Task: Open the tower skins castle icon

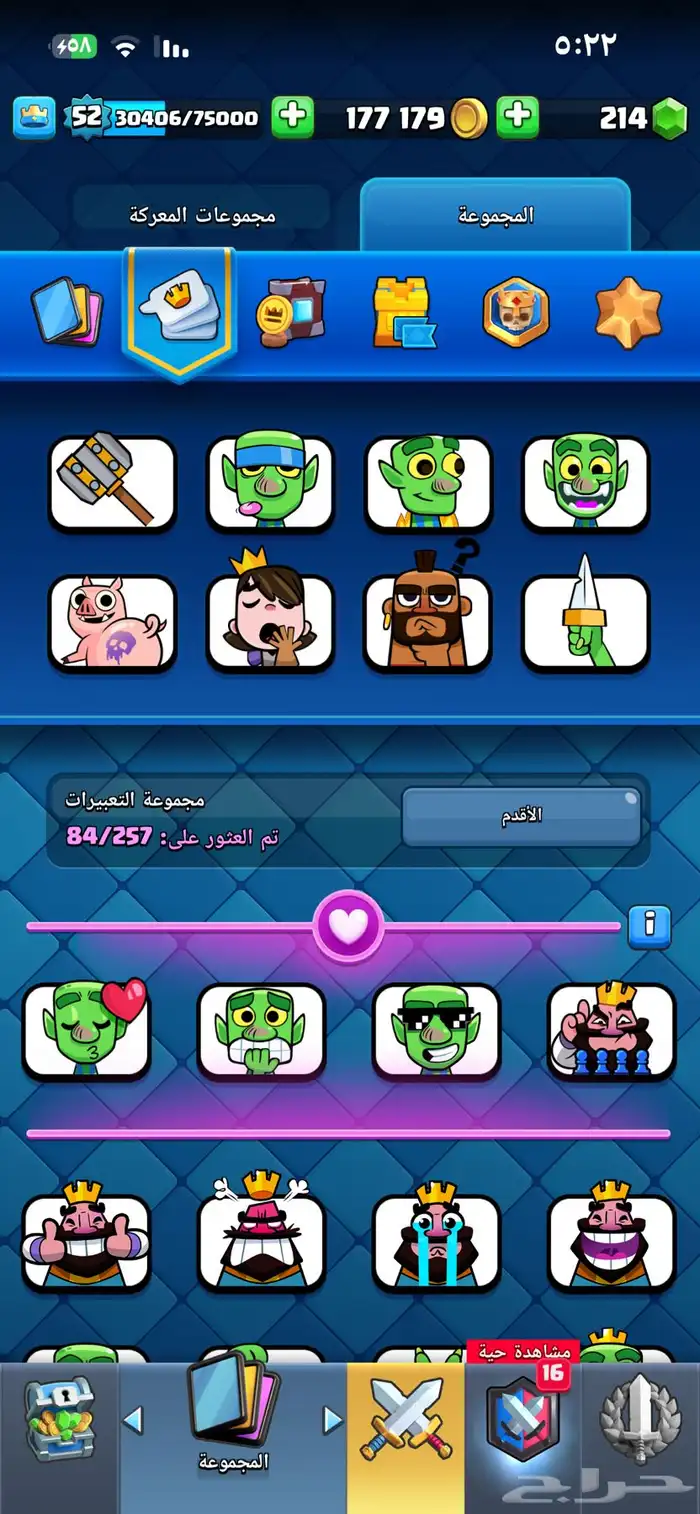Action: point(403,312)
